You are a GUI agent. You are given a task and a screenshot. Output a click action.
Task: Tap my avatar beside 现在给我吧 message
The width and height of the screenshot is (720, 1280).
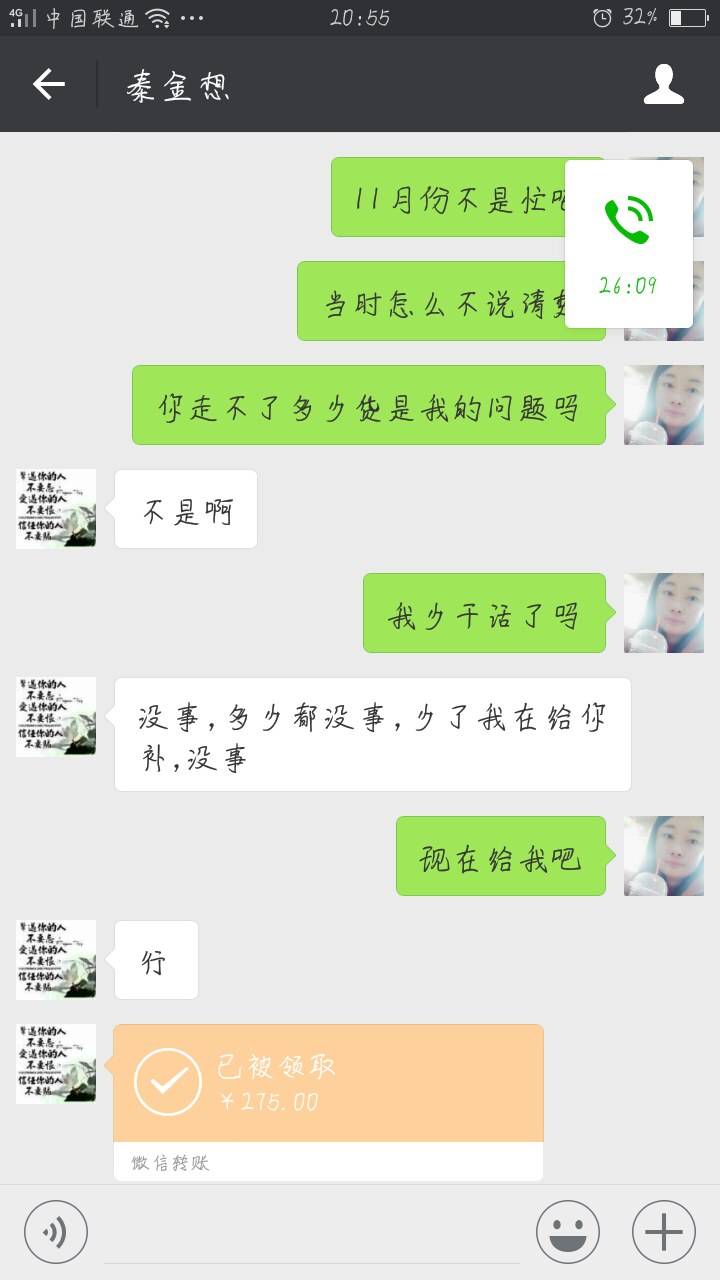tap(663, 856)
